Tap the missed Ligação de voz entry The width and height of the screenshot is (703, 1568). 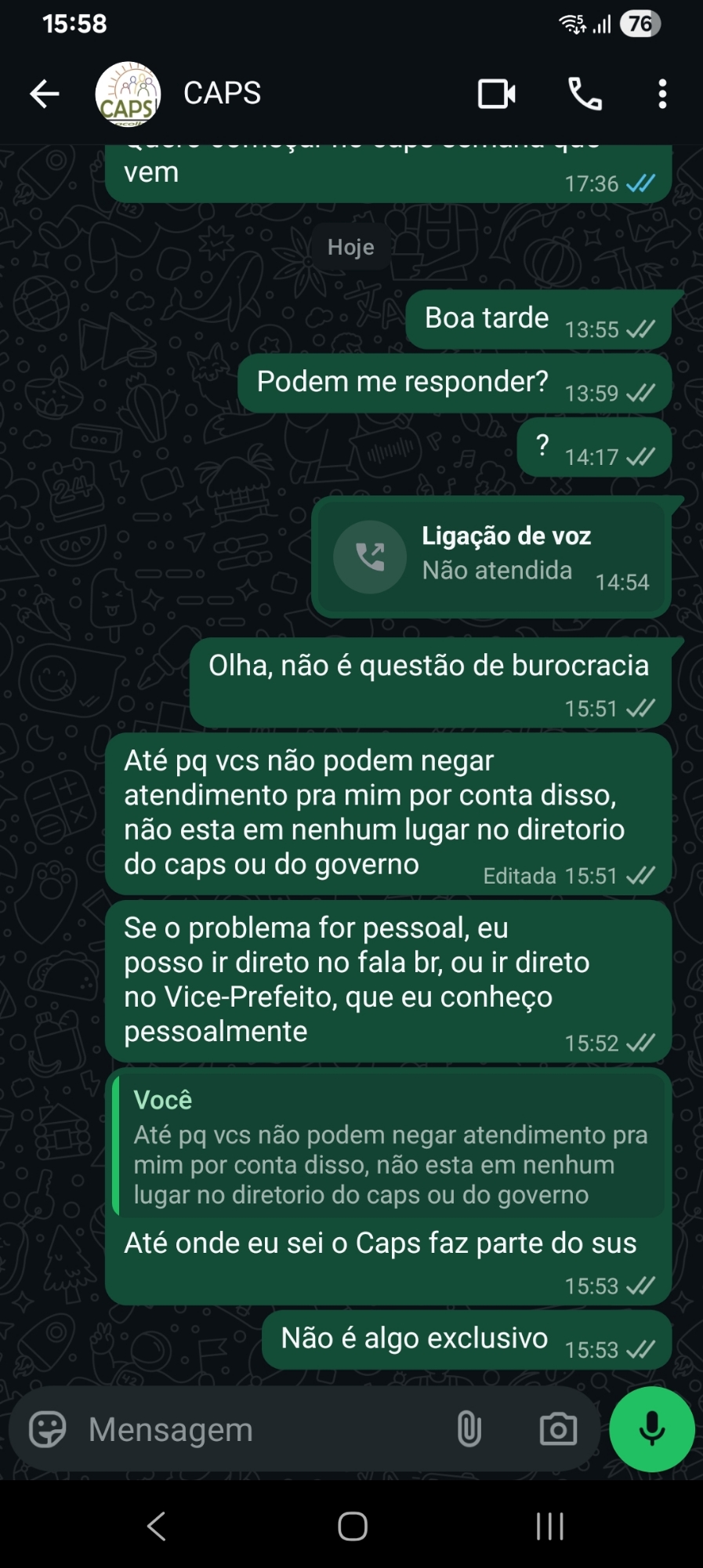491,556
